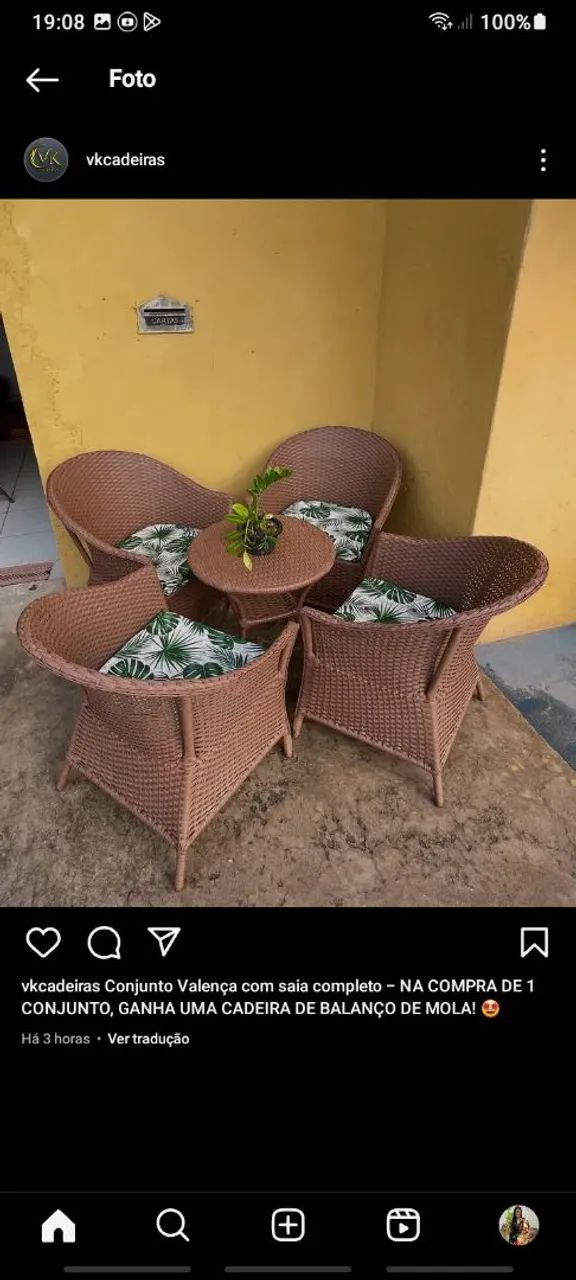This screenshot has height=1280, width=576.
Task: Tap Ver tradução to translate the caption
Action: 148,1039
